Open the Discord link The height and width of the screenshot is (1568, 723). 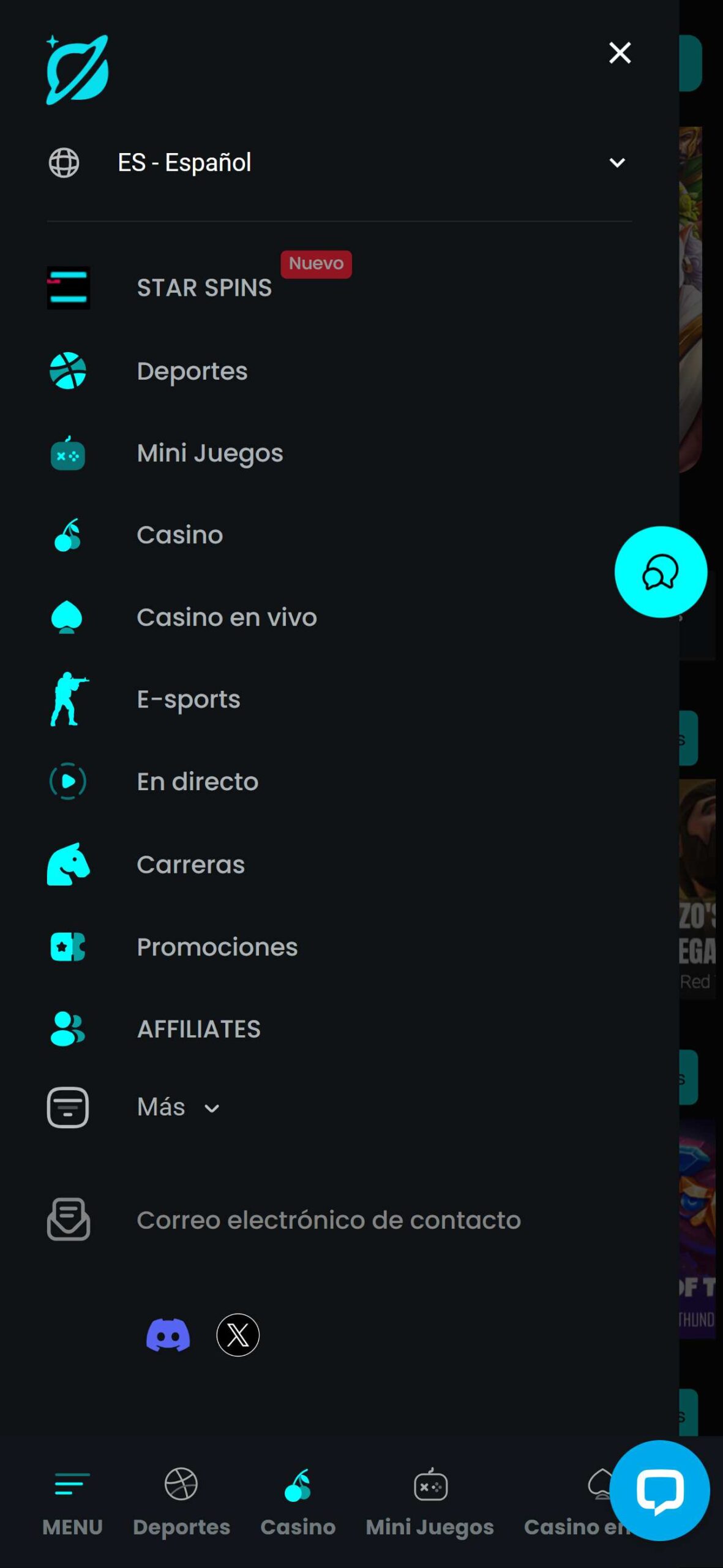[168, 1335]
